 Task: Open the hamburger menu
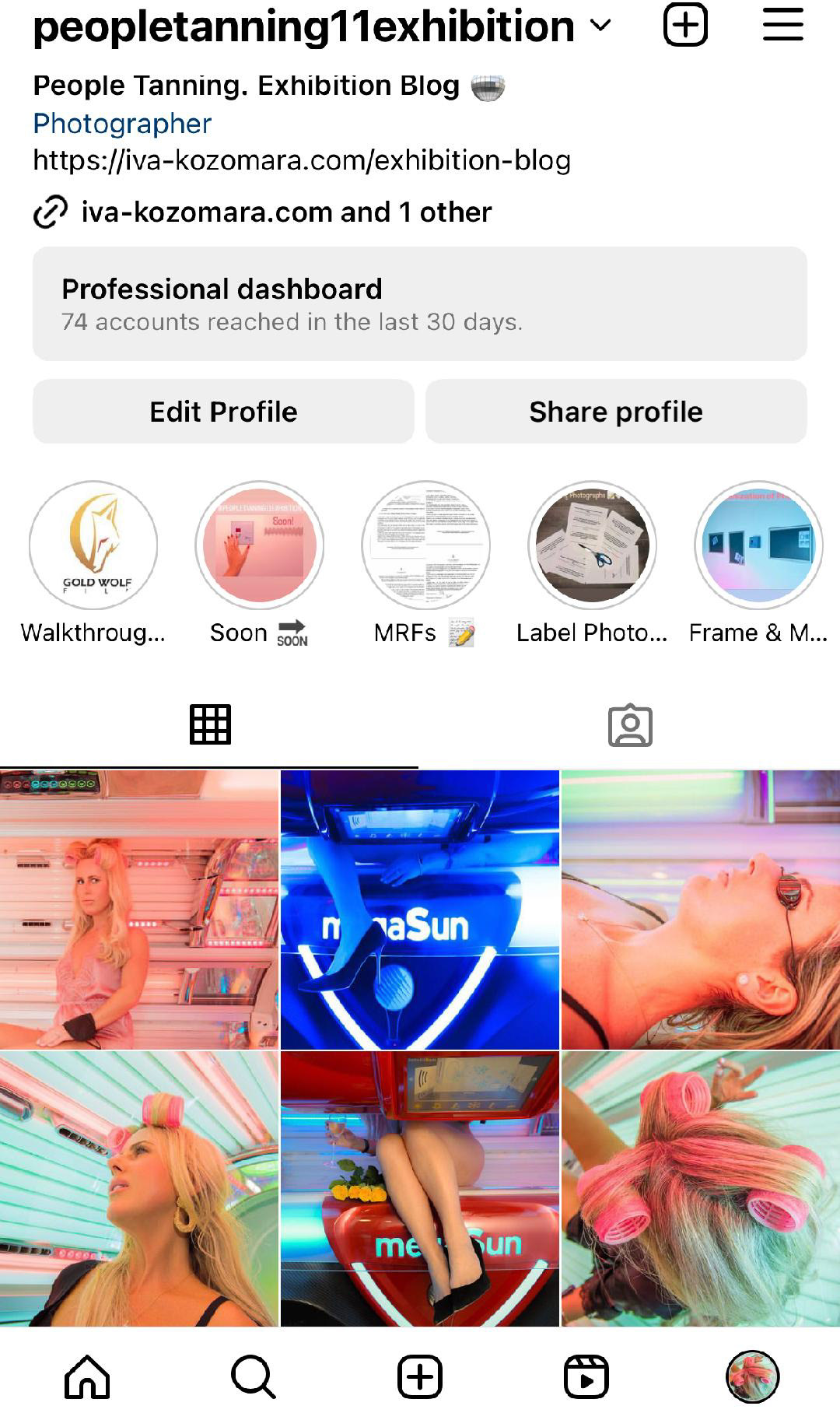point(782,25)
